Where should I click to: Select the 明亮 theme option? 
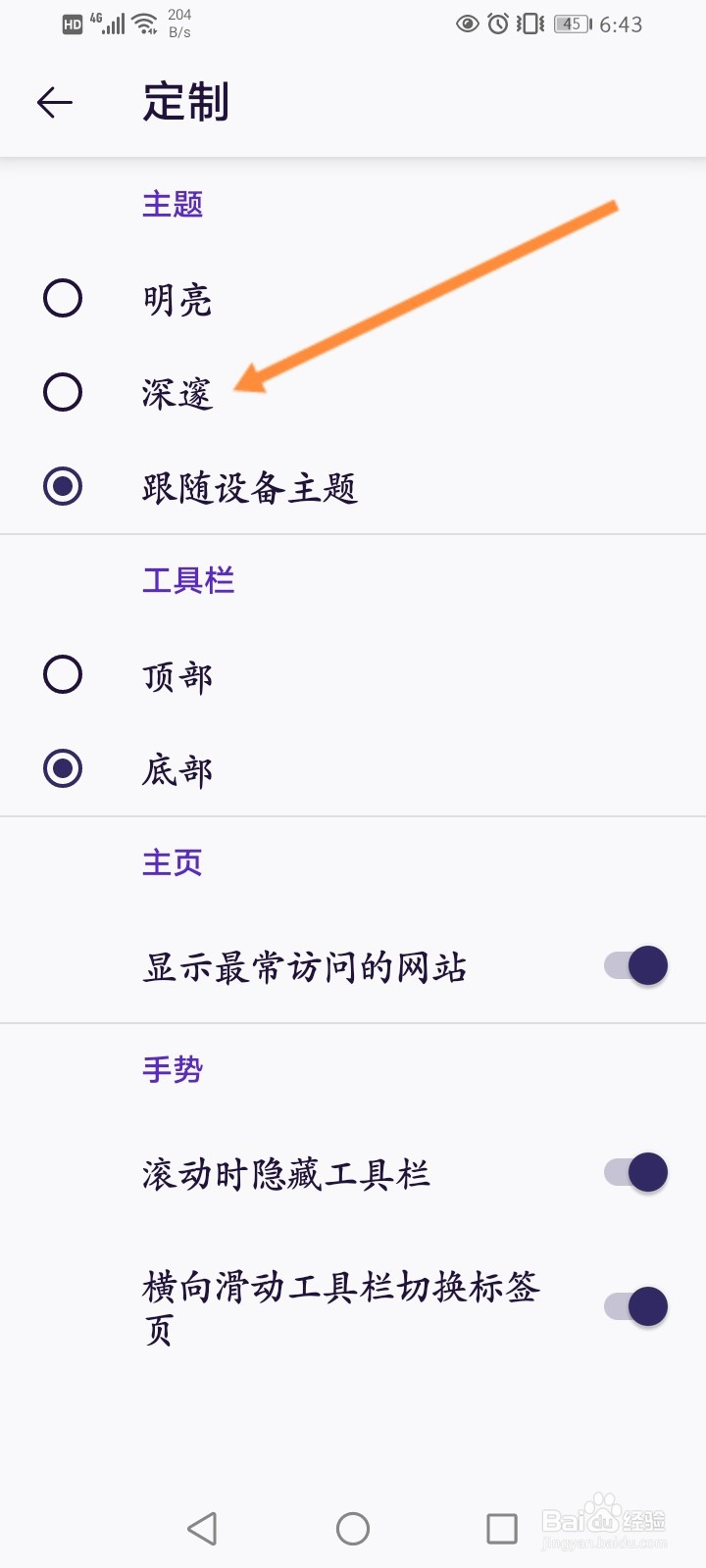(353, 298)
